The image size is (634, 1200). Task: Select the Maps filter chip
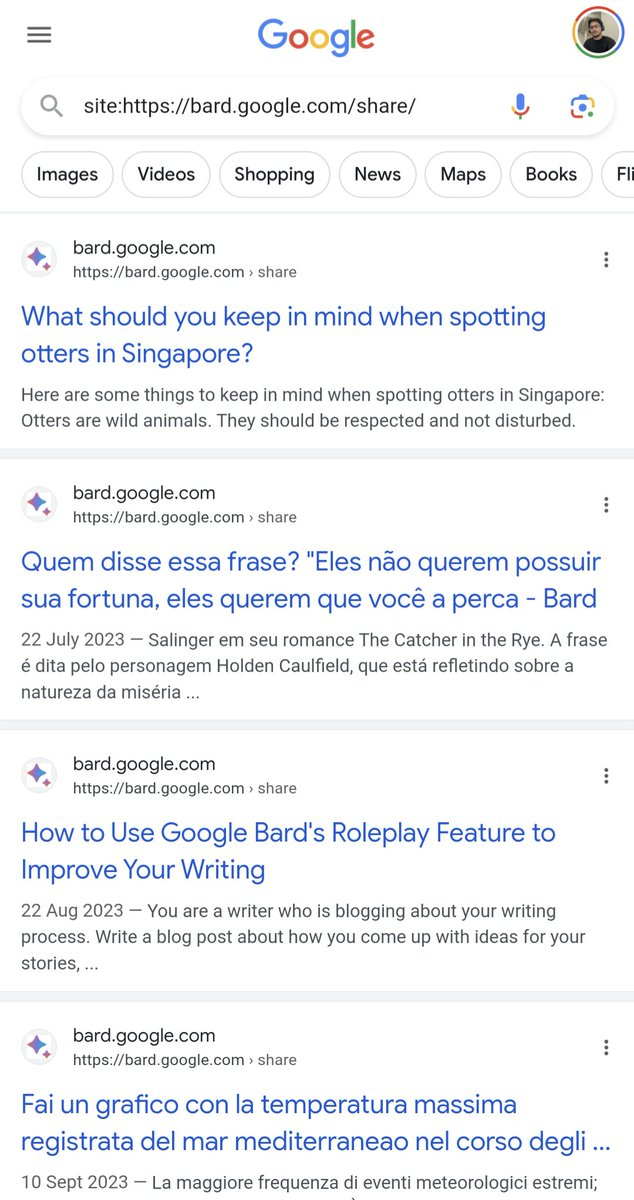click(x=462, y=174)
